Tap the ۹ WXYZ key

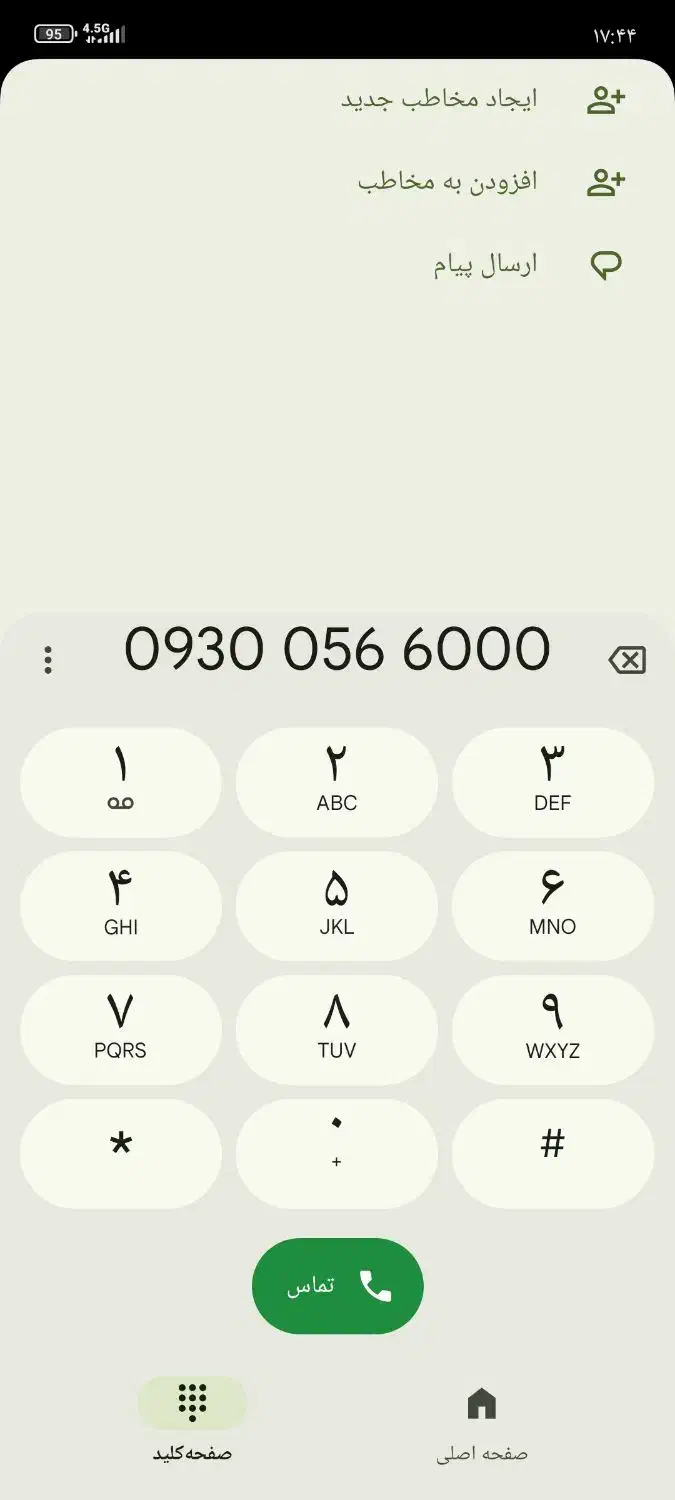point(553,1030)
